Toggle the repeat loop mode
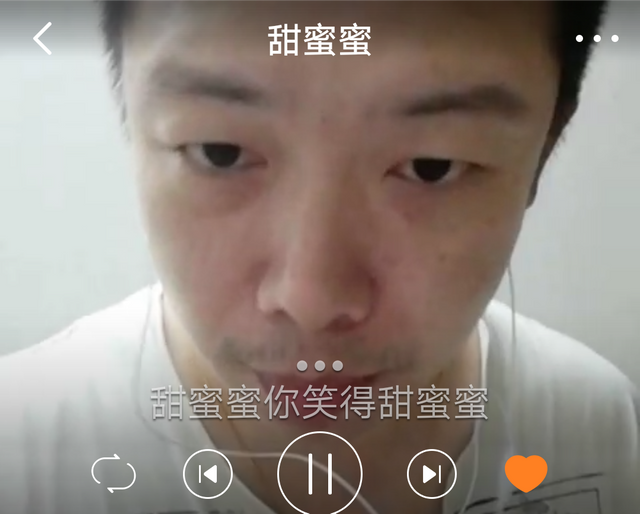This screenshot has width=640, height=514. pos(113,473)
